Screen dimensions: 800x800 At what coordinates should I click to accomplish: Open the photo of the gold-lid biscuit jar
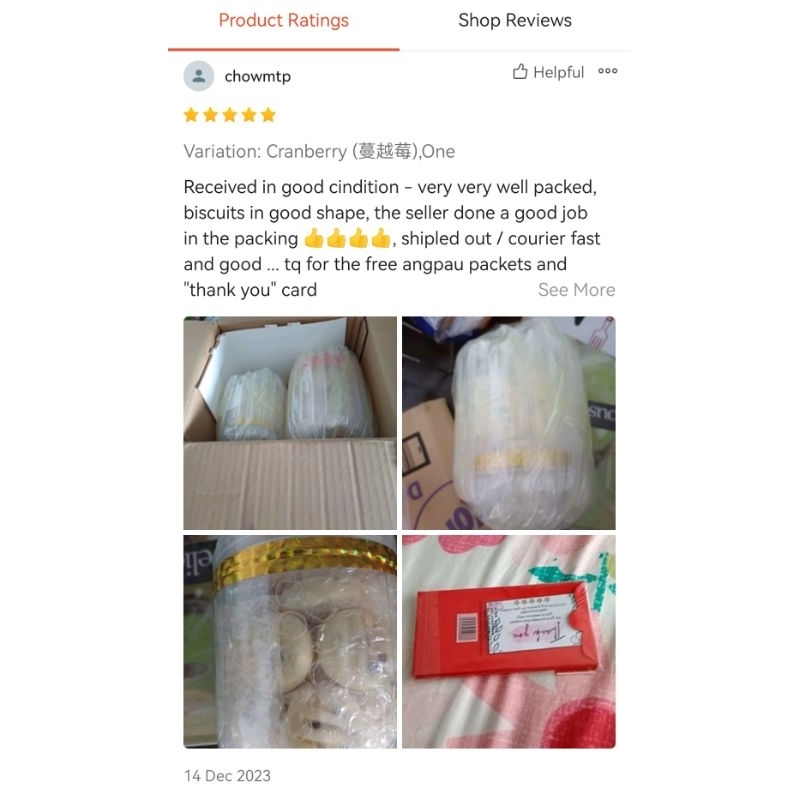290,641
